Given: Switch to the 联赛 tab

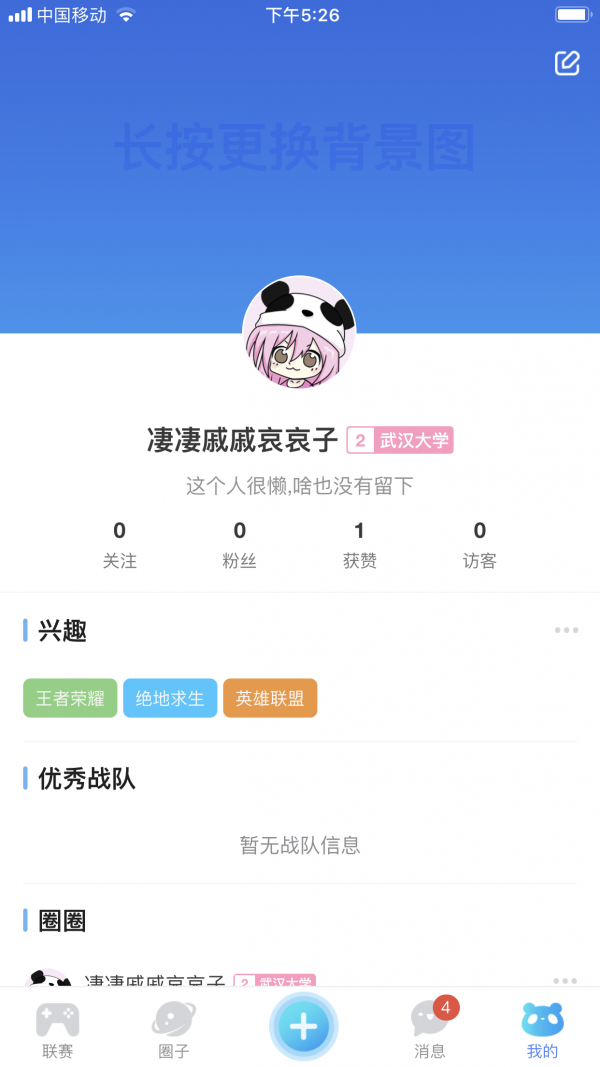Looking at the screenshot, I should coord(58,1029).
